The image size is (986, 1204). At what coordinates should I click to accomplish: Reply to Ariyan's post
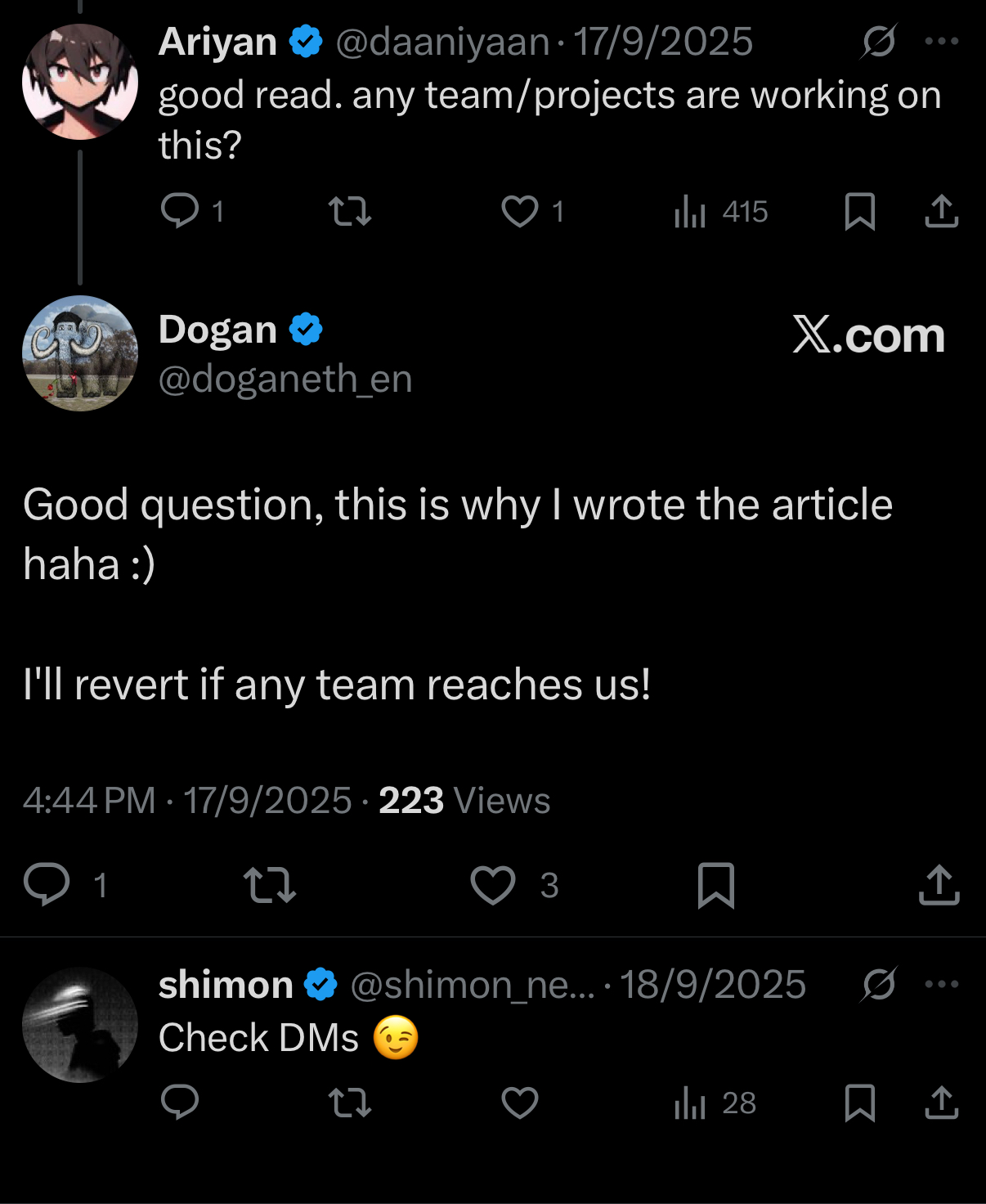pos(180,211)
